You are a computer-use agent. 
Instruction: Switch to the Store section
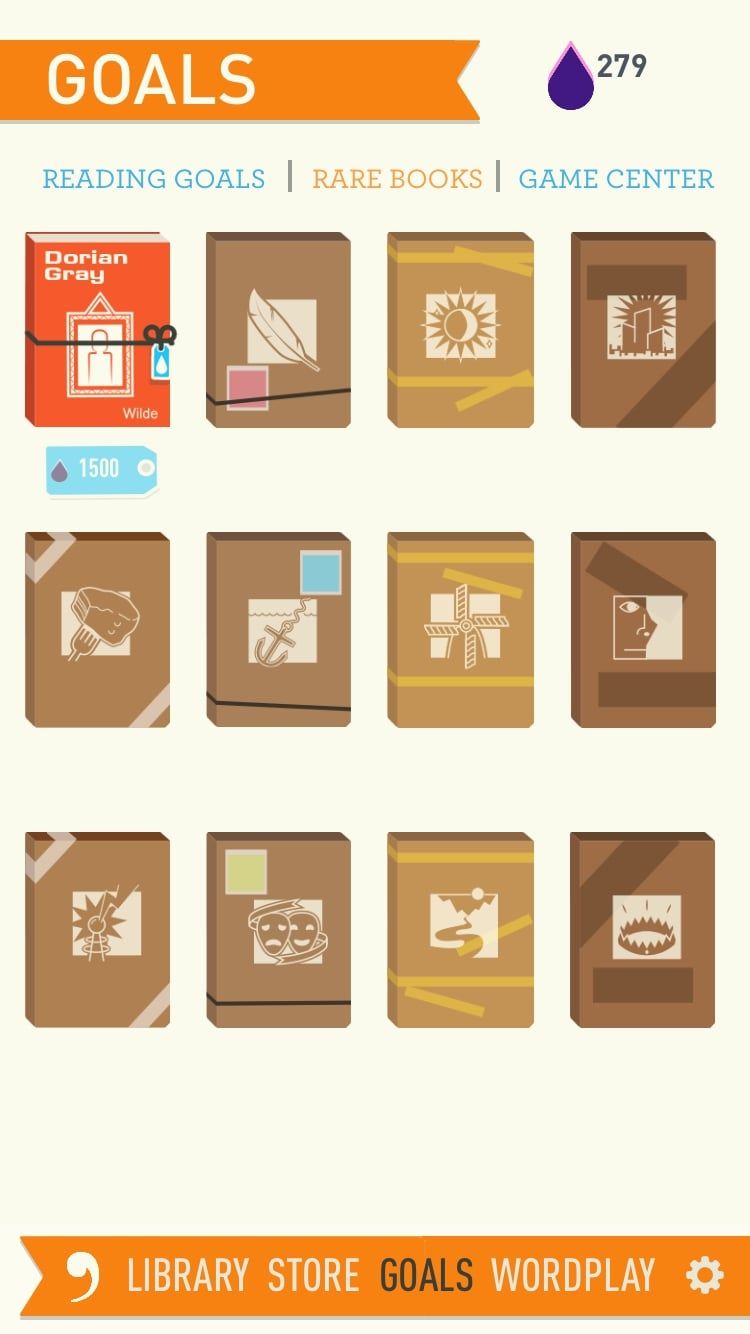313,1276
